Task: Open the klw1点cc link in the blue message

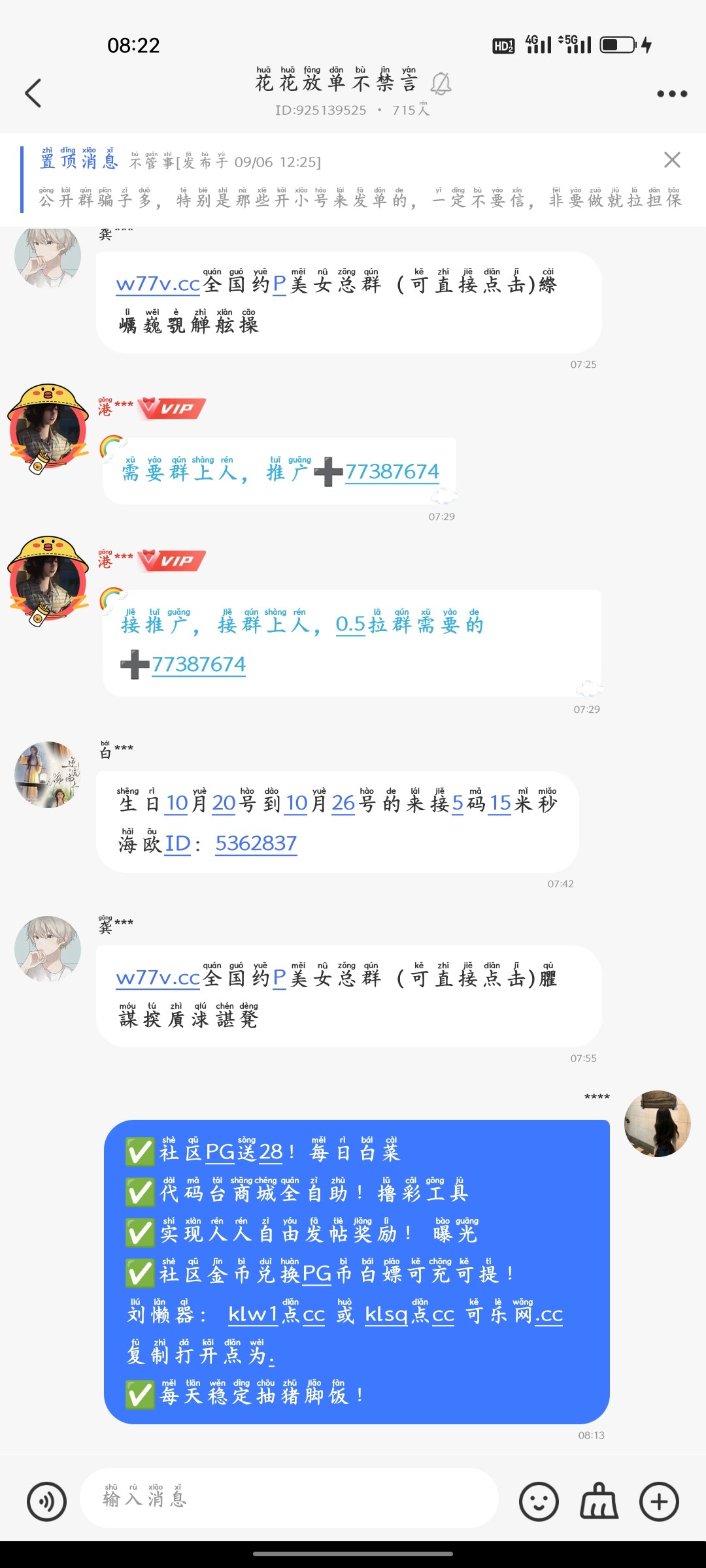Action: (275, 1315)
